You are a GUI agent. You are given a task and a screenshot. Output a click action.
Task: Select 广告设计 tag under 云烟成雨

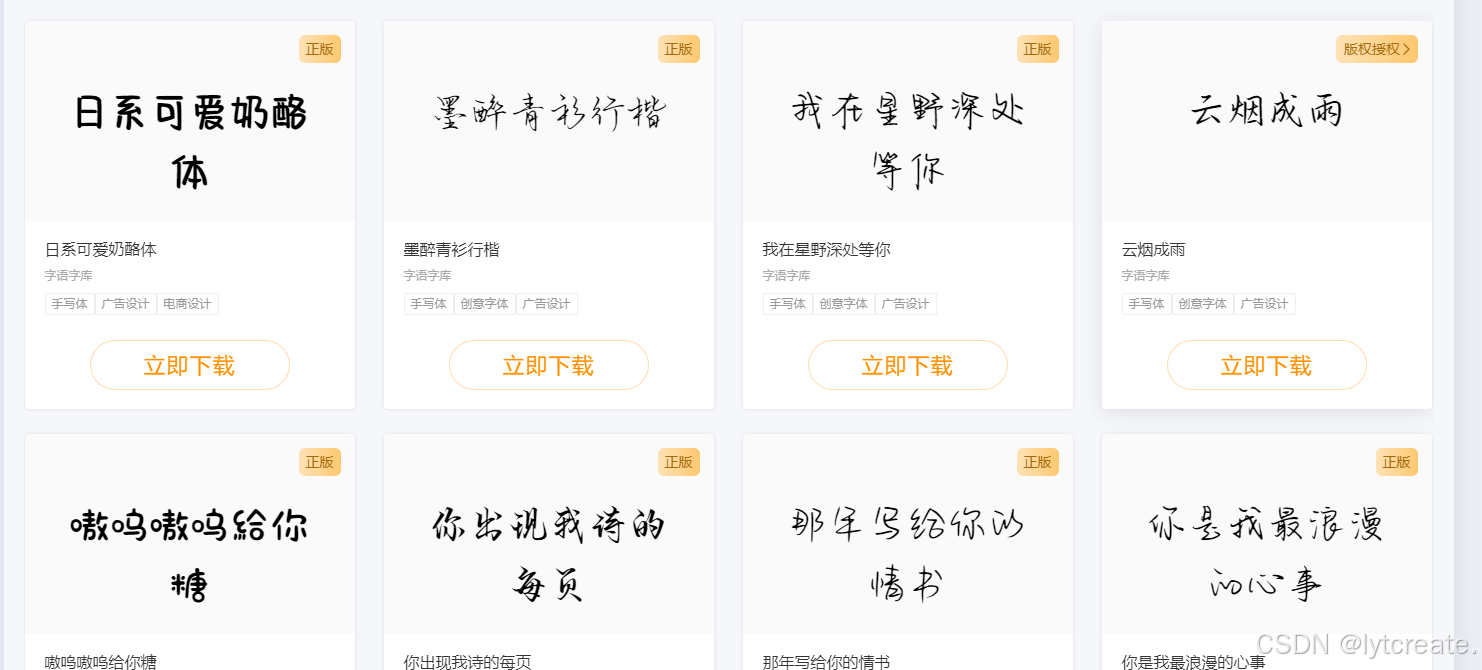[1264, 304]
